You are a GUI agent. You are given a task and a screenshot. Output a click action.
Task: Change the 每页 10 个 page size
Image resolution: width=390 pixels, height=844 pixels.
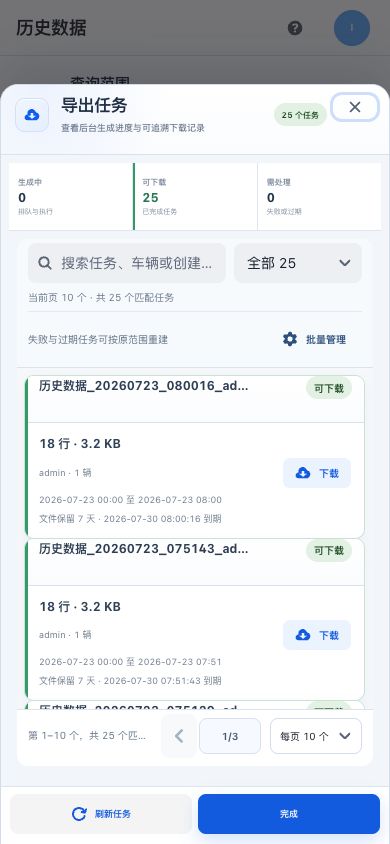click(x=316, y=736)
